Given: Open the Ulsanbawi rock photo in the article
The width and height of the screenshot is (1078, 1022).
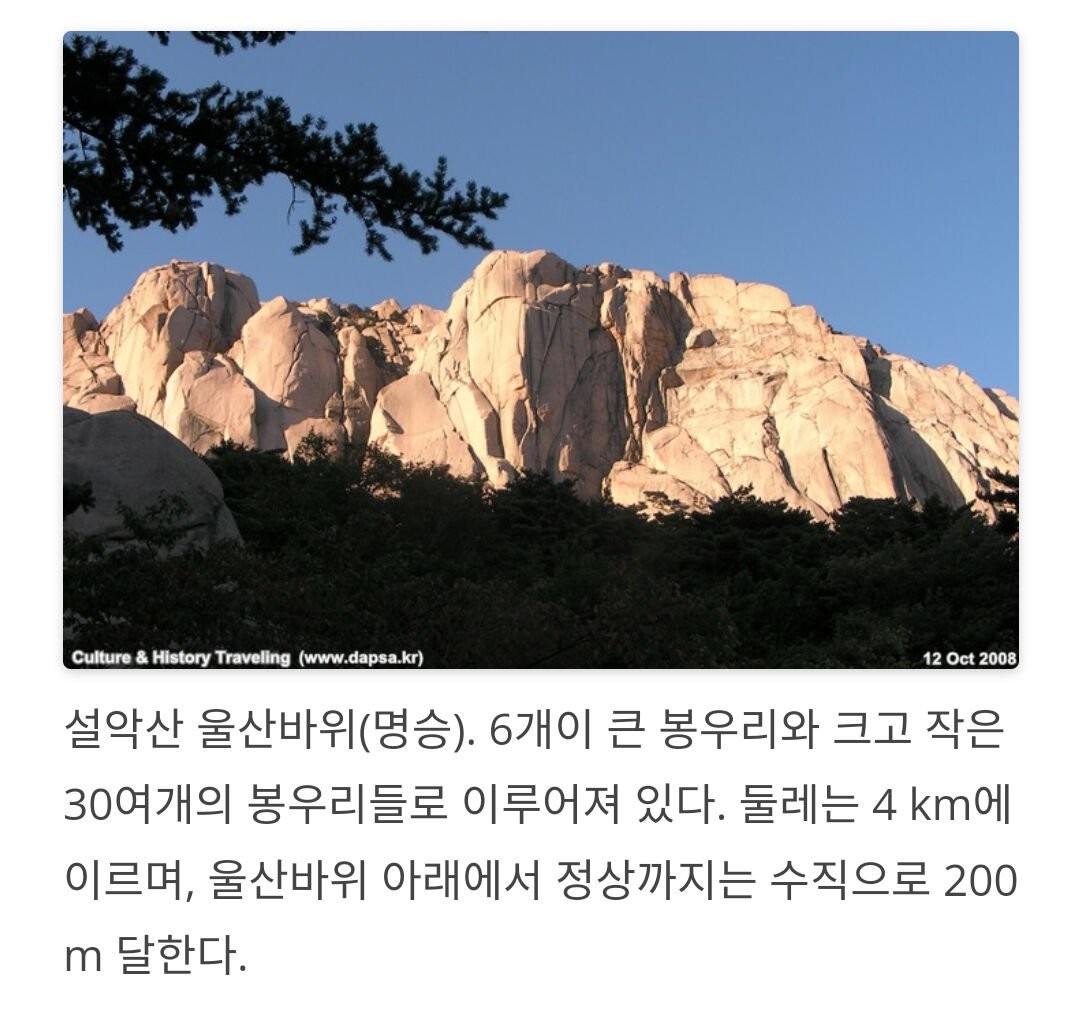Looking at the screenshot, I should [540, 350].
